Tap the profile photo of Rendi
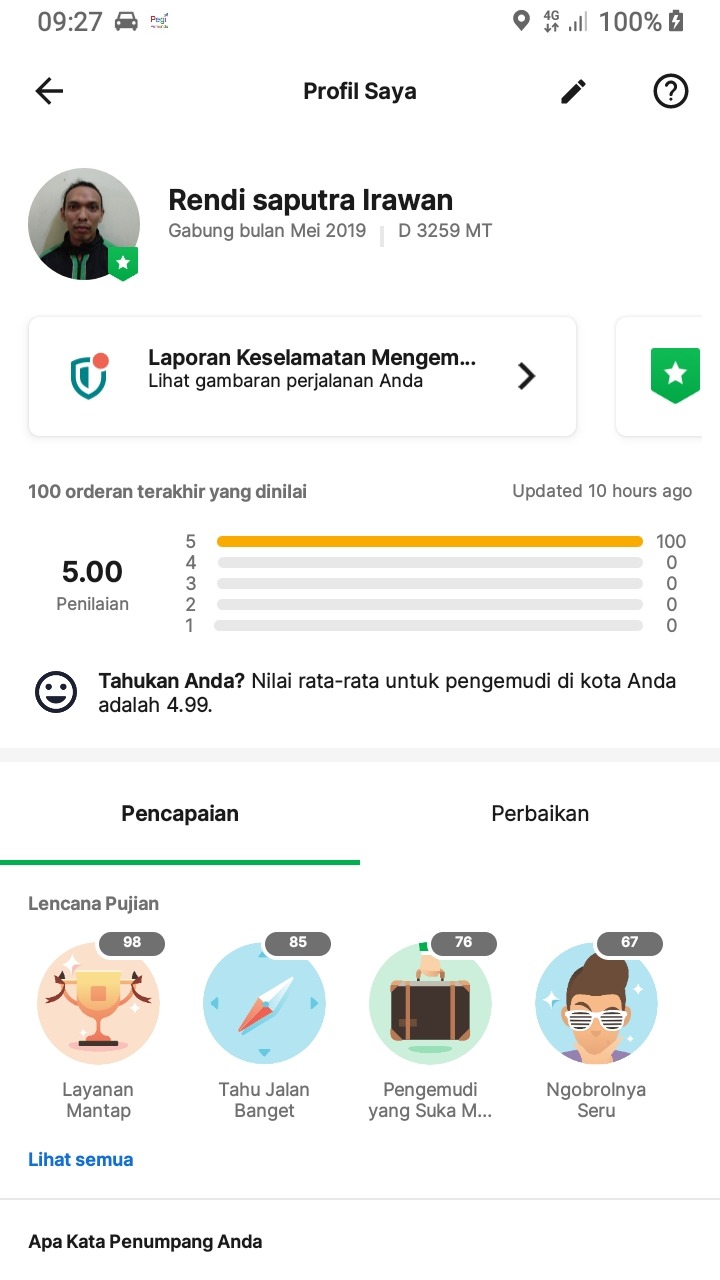The image size is (720, 1280). [x=83, y=224]
